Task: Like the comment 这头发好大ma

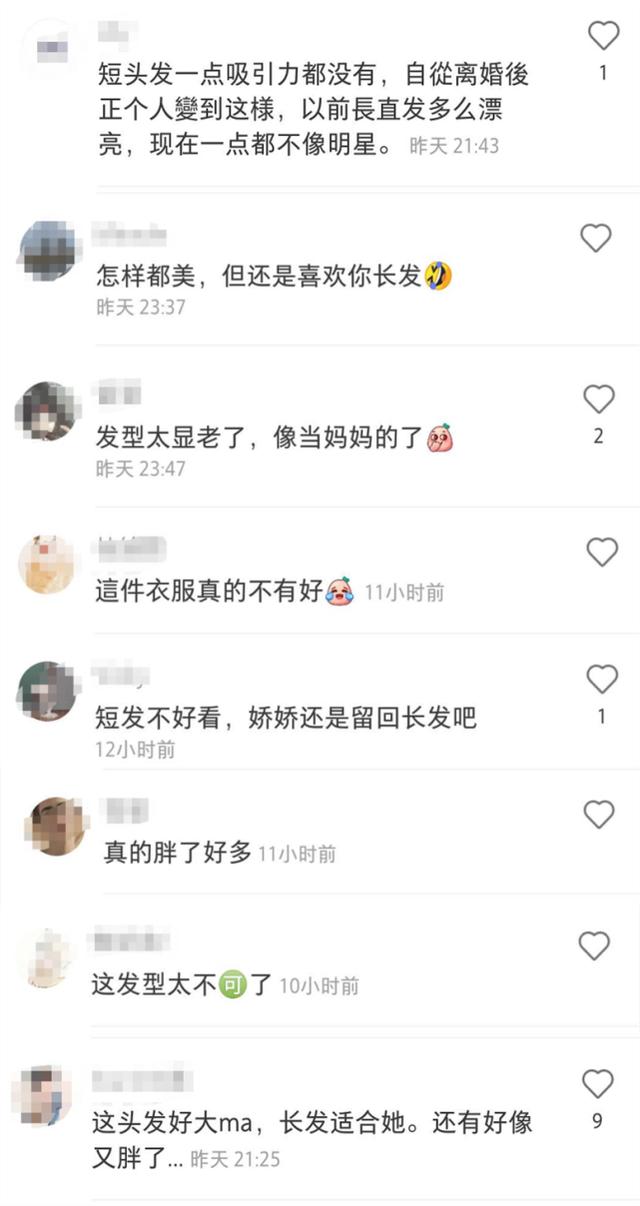Action: [597, 1083]
